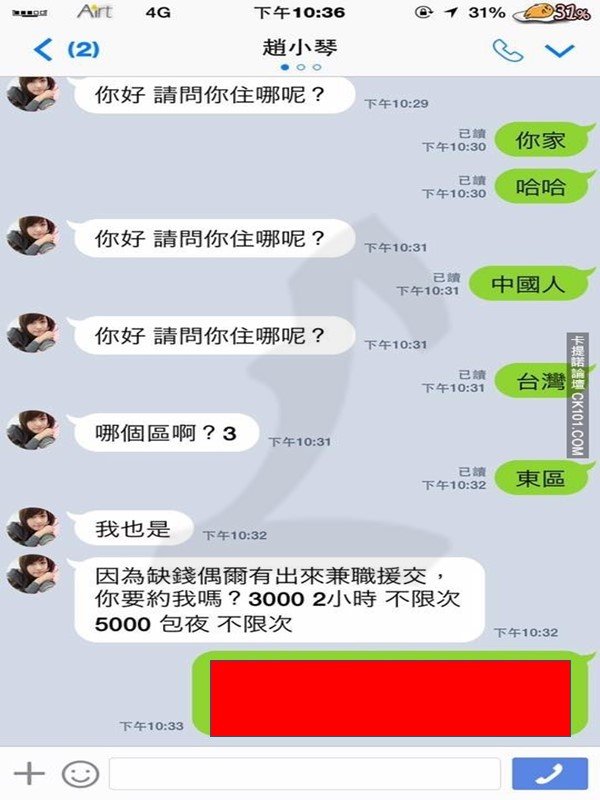Focus the message input field
This screenshot has height=800, width=600.
pos(304,773)
